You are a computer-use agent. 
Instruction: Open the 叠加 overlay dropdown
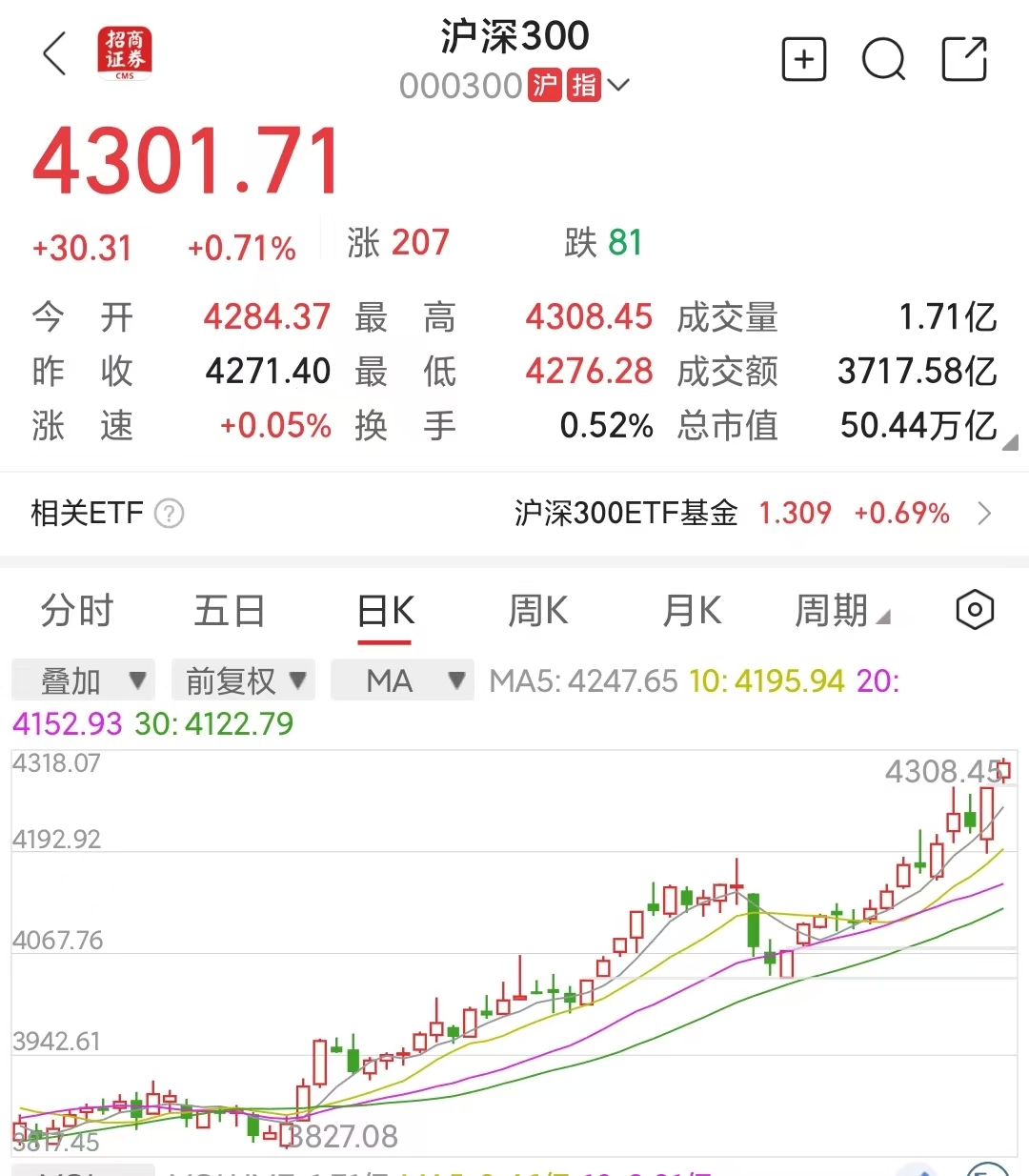tap(84, 680)
